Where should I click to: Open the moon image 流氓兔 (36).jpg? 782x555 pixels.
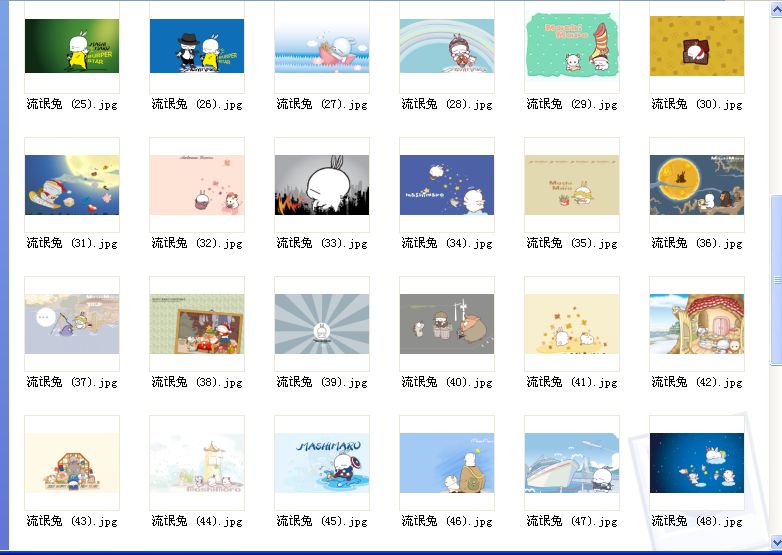[x=697, y=185]
